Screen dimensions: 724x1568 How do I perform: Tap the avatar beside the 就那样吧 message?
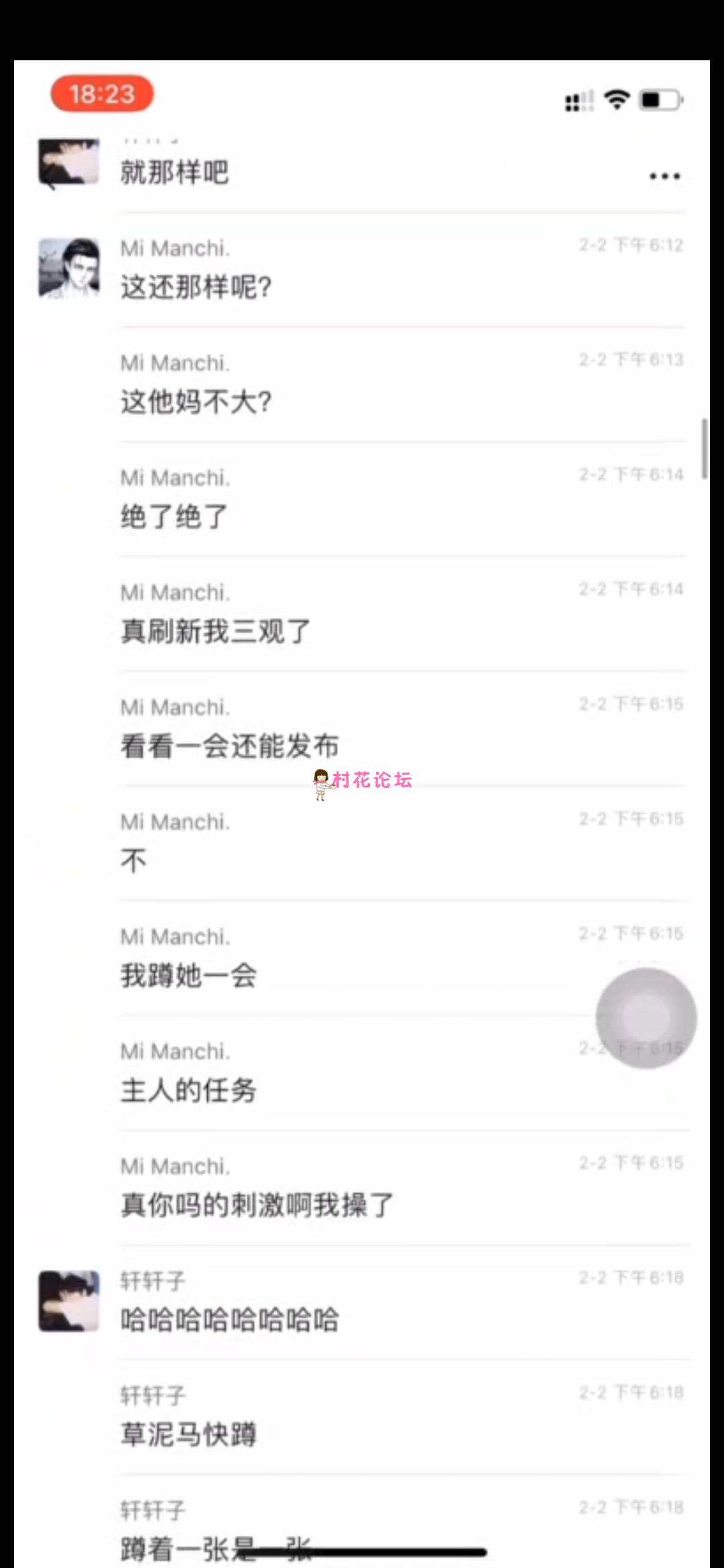69,162
